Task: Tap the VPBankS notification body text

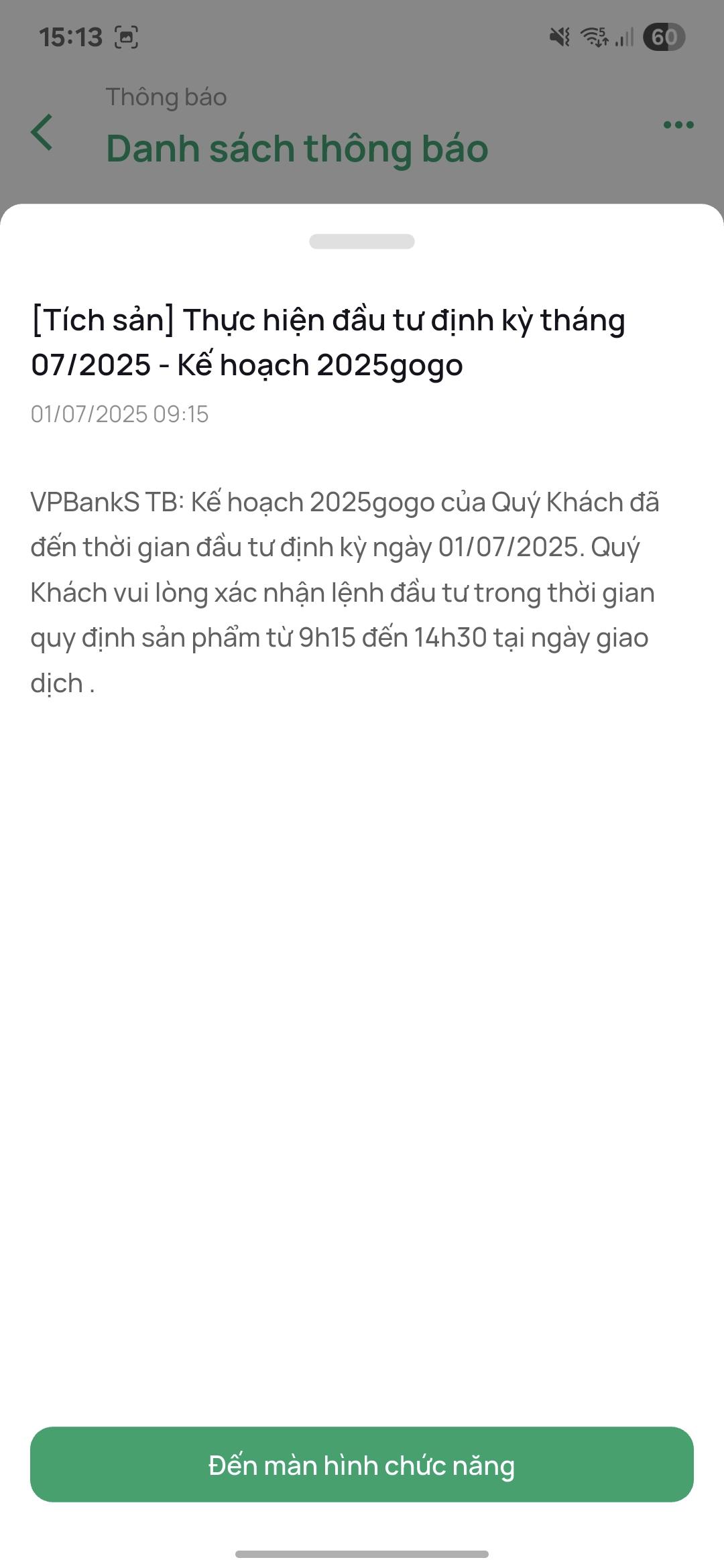Action: [345, 590]
